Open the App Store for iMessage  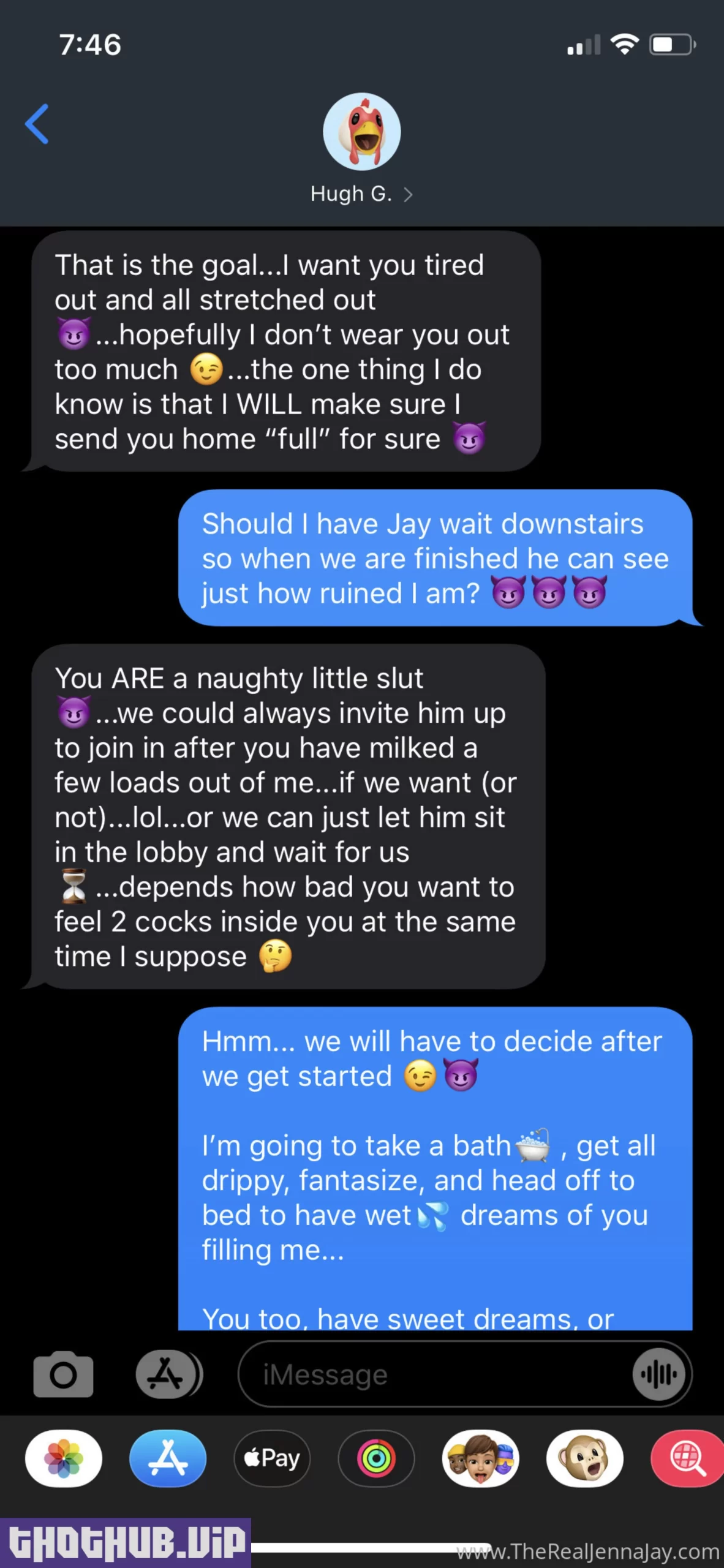point(168,1458)
